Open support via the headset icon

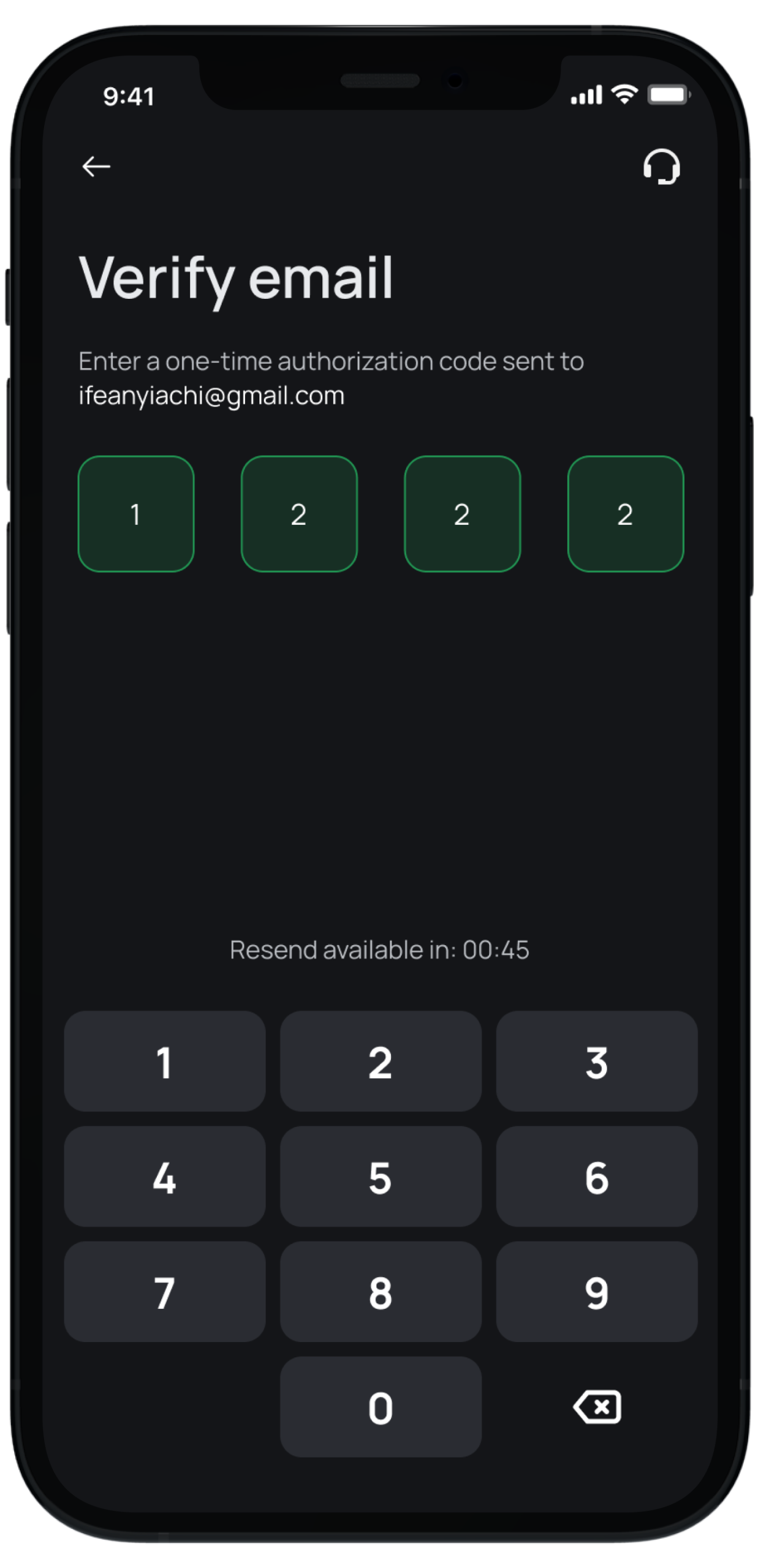tap(661, 167)
